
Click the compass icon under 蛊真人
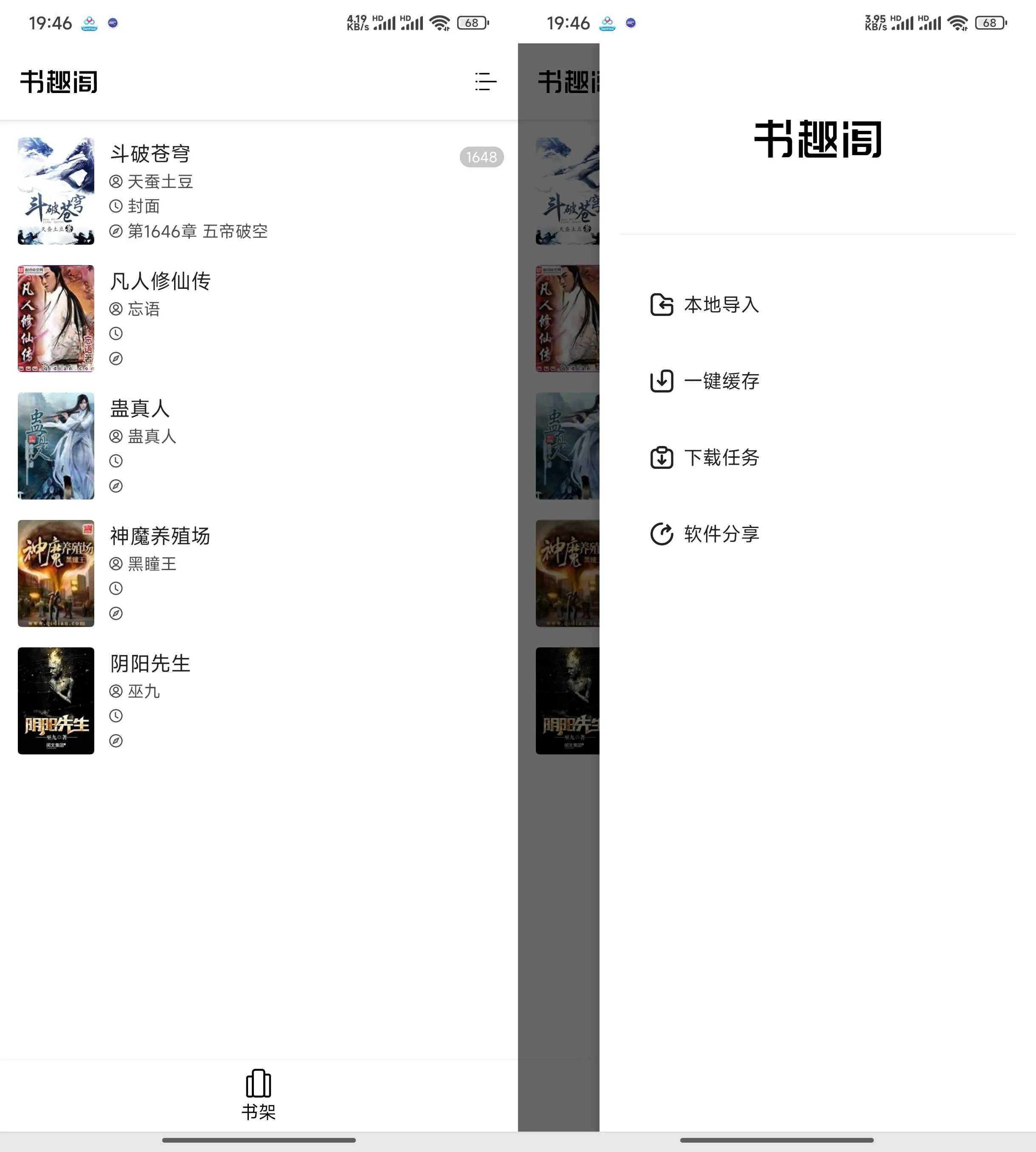[x=116, y=486]
